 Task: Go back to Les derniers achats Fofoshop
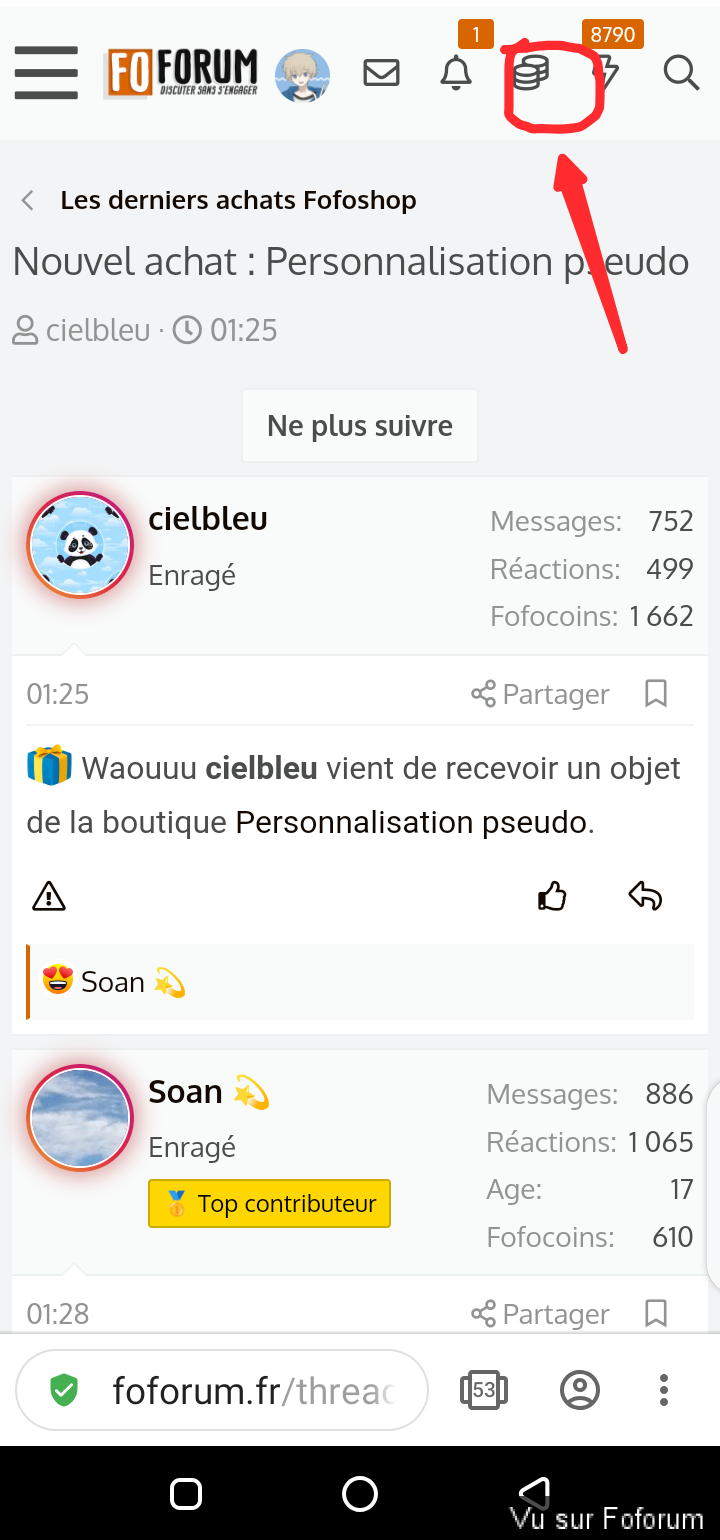tap(237, 200)
